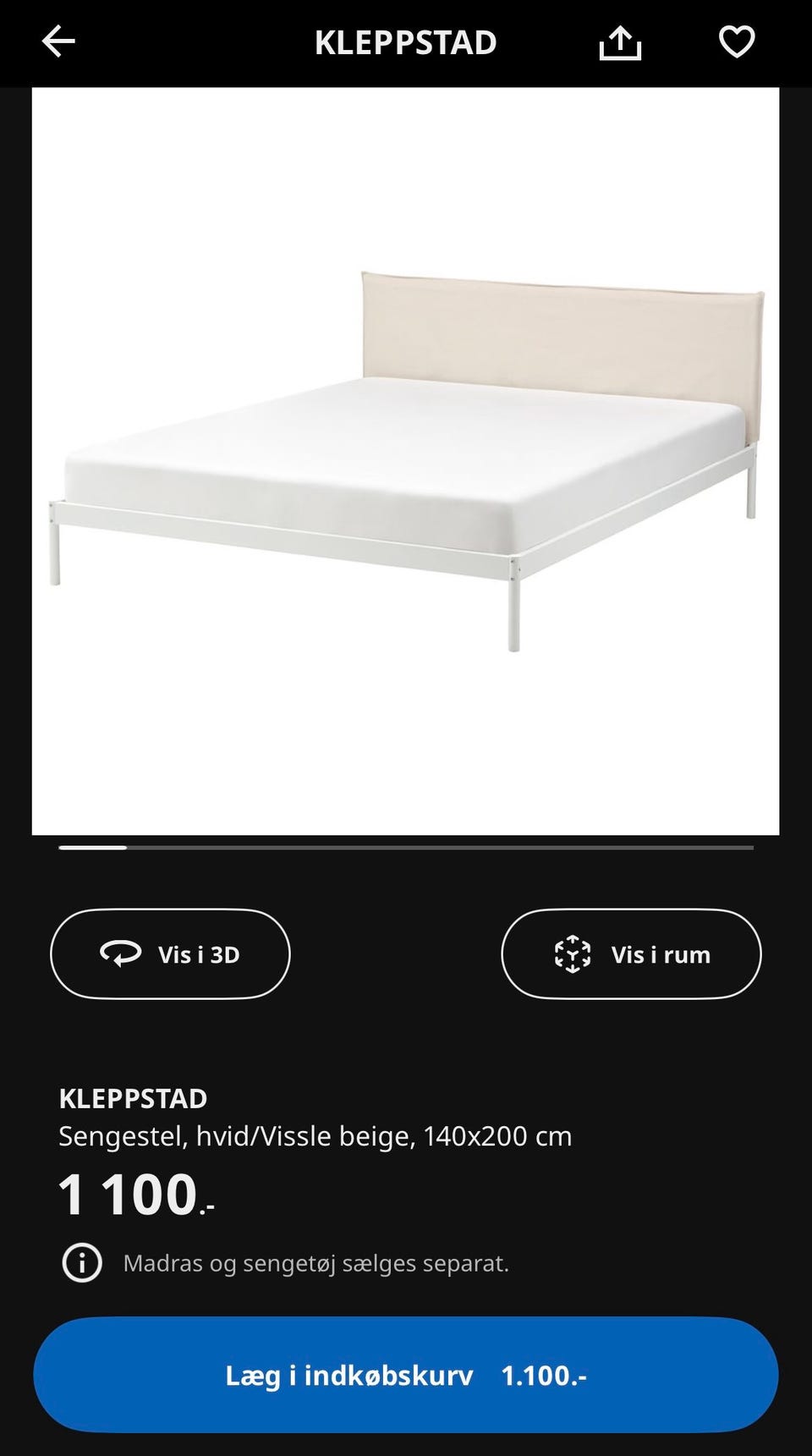Share the KLEPPSTAD product
The width and height of the screenshot is (812, 1456).
(620, 42)
